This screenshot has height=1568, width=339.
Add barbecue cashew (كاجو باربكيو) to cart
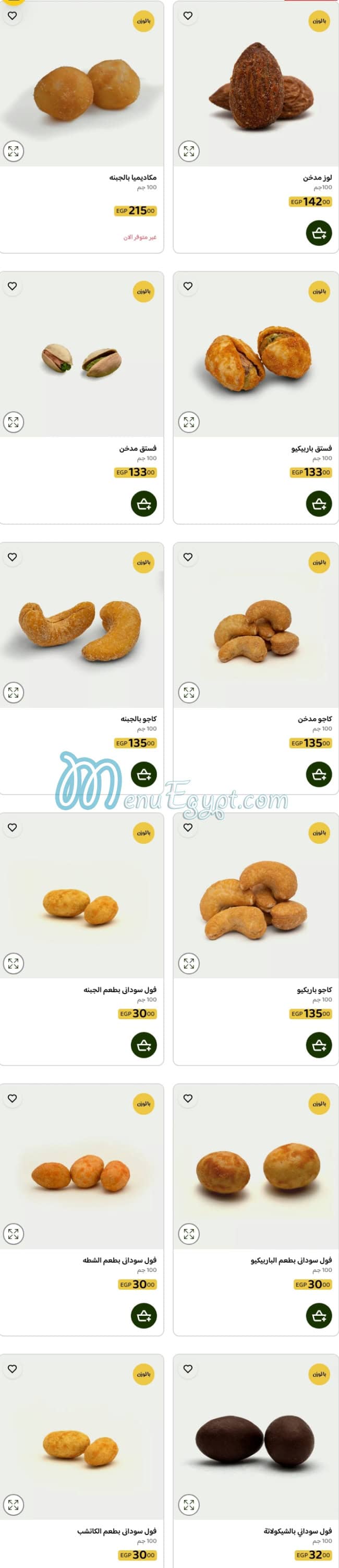[318, 1044]
